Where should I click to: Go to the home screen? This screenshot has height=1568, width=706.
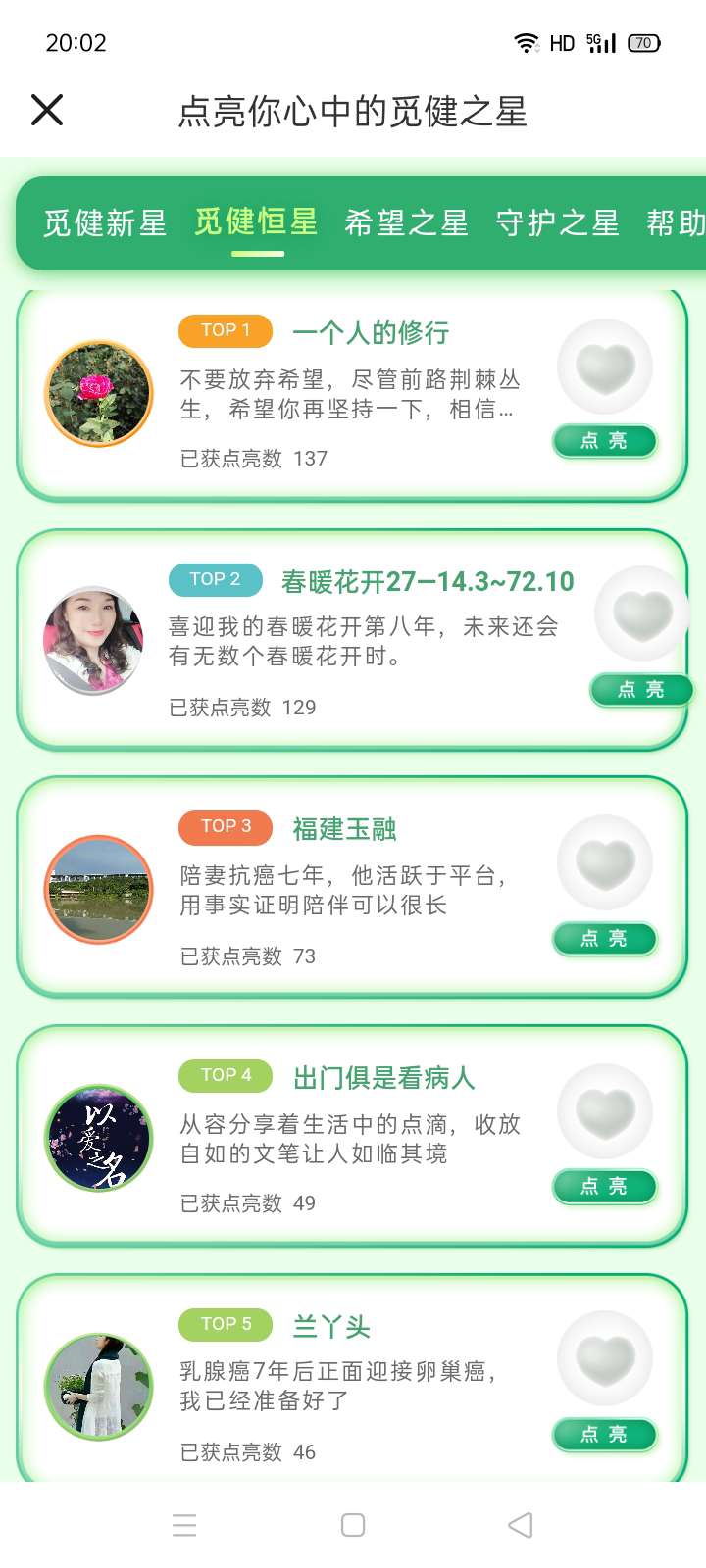(x=353, y=1525)
